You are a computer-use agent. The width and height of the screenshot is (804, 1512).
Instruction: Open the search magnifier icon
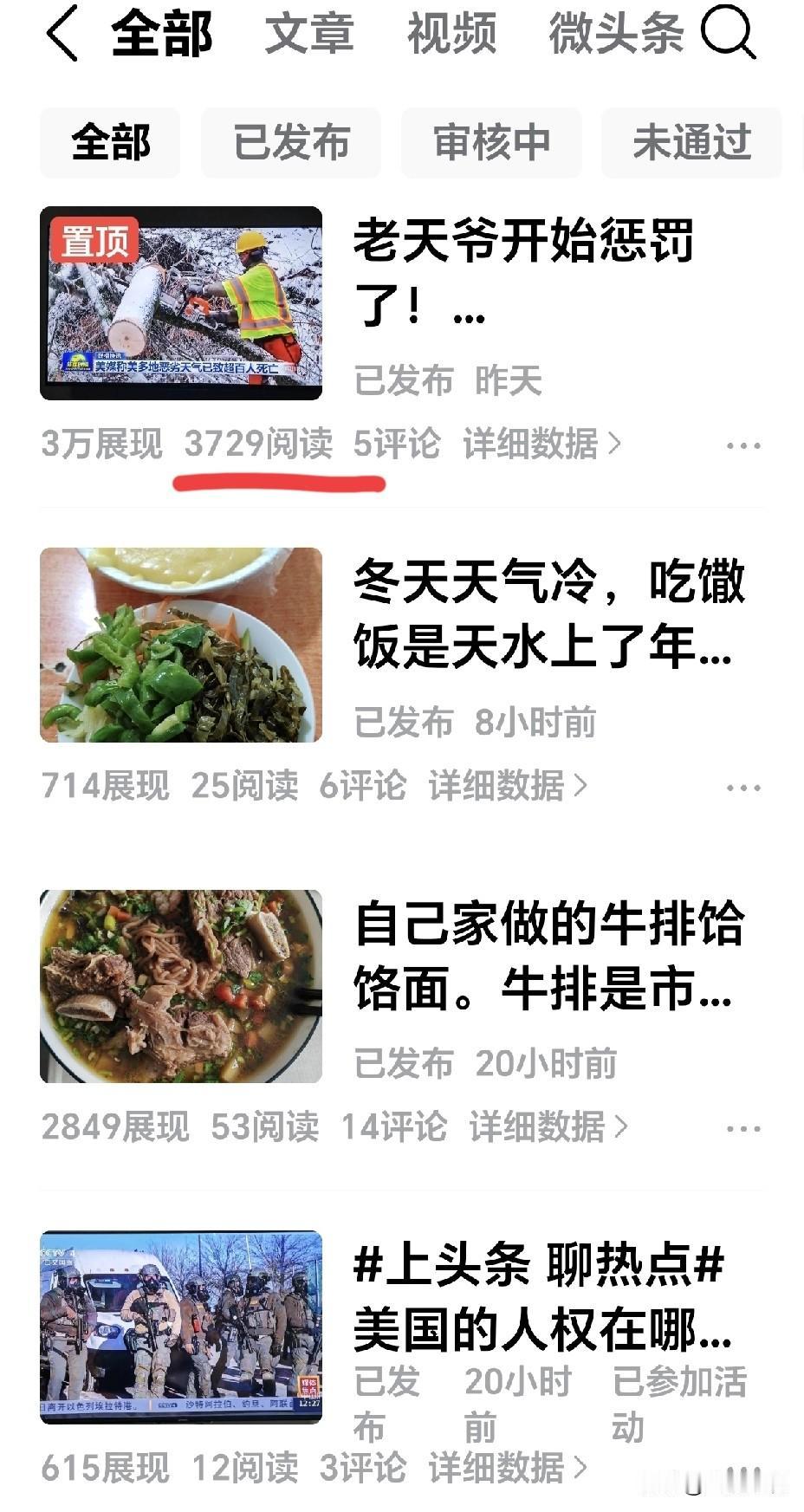click(728, 34)
